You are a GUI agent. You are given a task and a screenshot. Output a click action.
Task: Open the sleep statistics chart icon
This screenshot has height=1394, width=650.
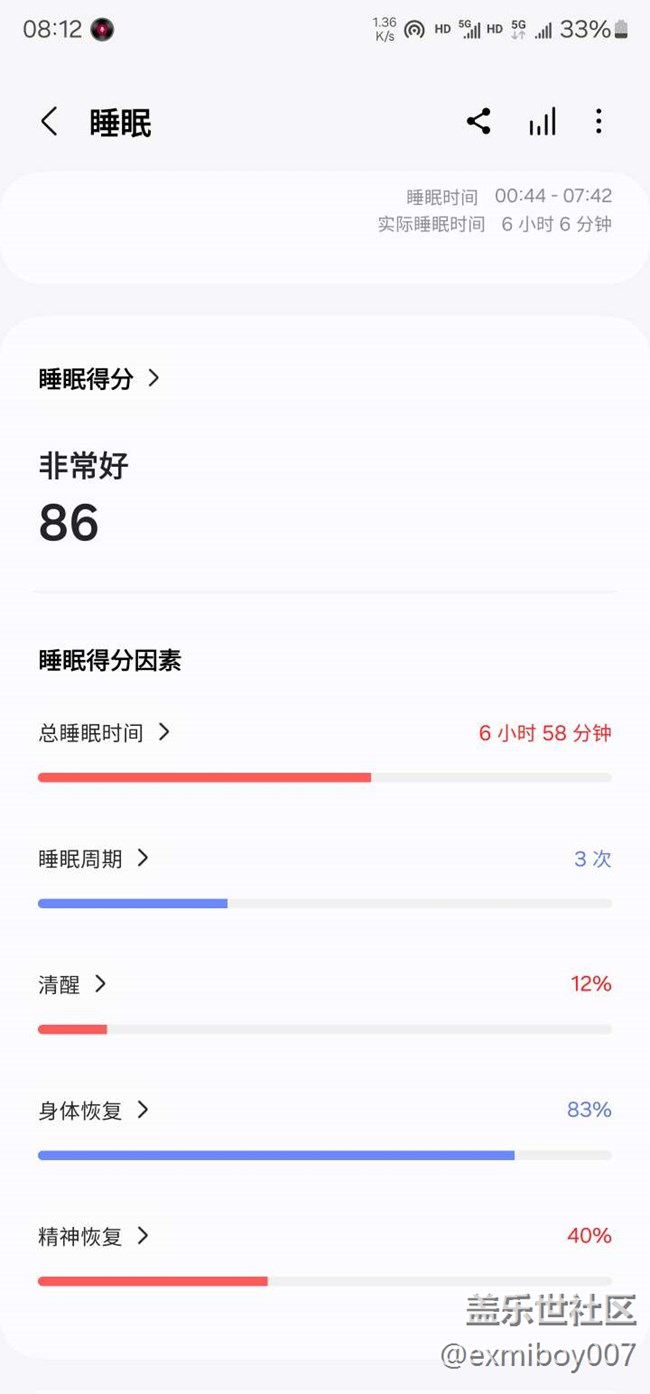click(542, 122)
